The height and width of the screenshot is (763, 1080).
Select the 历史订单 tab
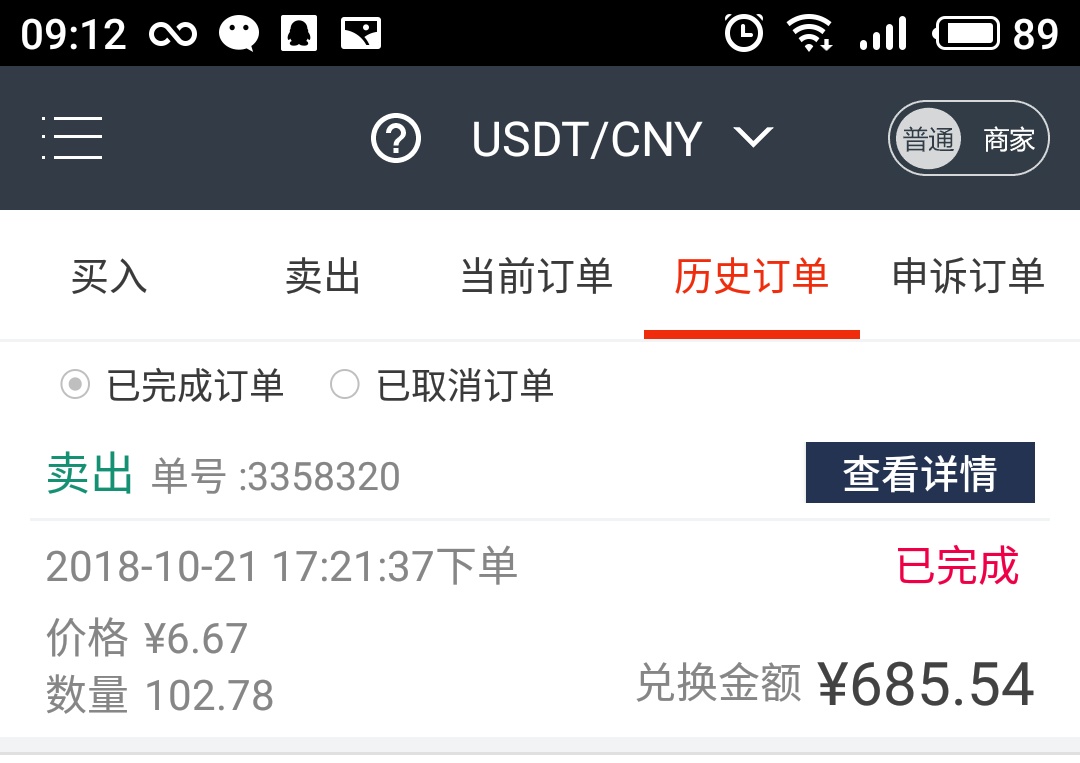pos(751,276)
